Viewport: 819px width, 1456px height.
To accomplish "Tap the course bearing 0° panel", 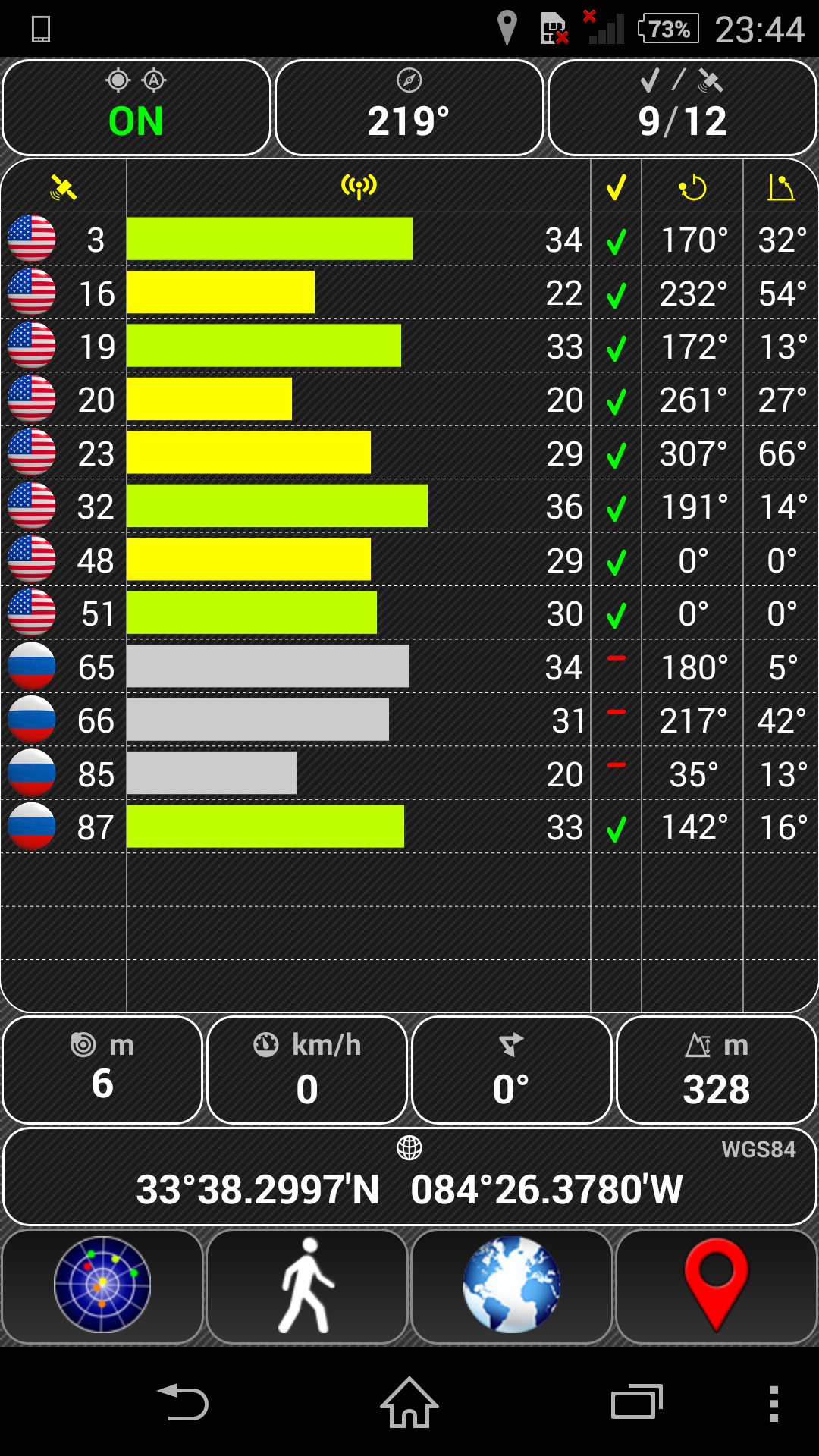I will click(512, 1070).
